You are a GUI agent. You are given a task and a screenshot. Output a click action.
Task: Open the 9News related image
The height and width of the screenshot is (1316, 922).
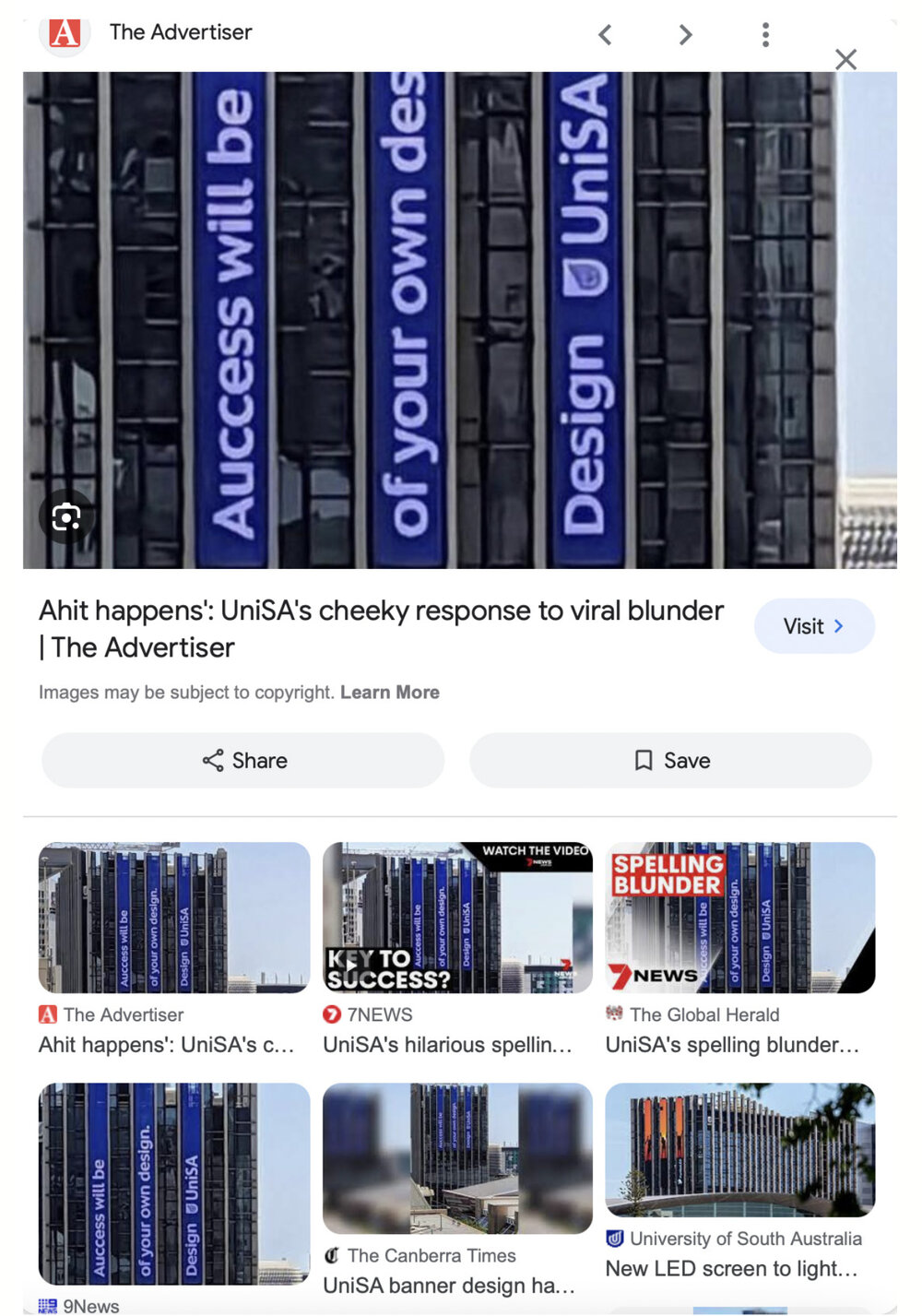pos(173,1184)
